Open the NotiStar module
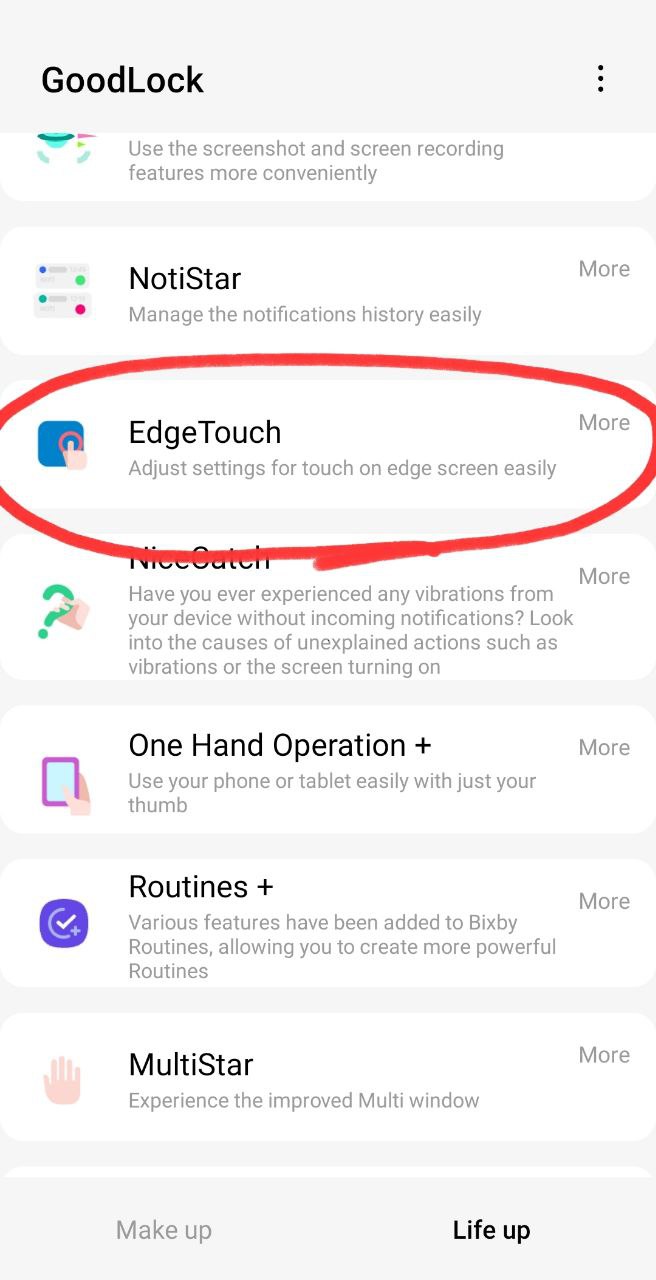Screen dimensions: 656x1280 point(185,279)
